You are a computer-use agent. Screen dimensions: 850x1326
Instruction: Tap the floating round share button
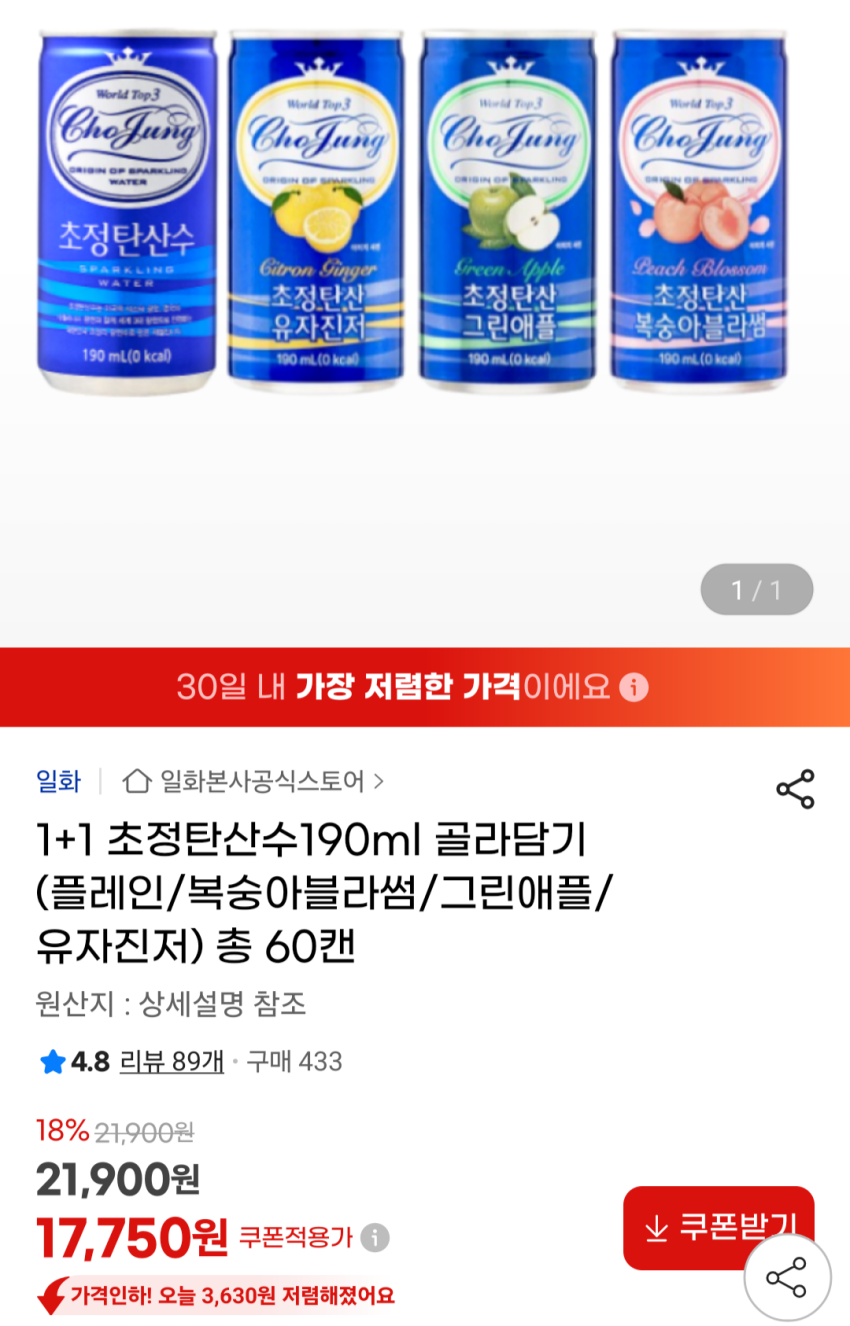click(787, 1277)
